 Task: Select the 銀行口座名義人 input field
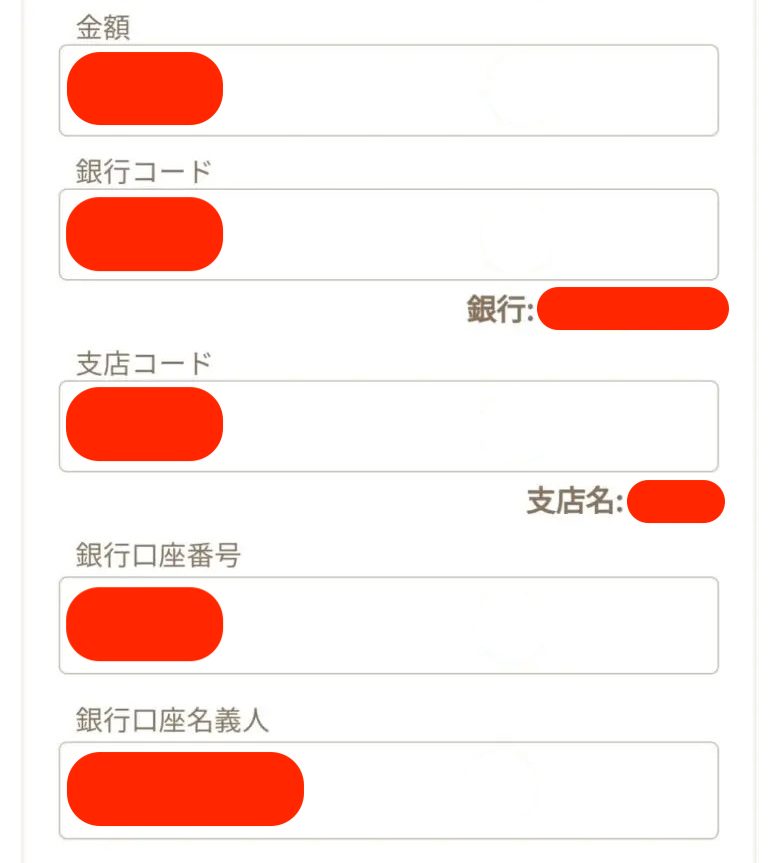(x=389, y=789)
